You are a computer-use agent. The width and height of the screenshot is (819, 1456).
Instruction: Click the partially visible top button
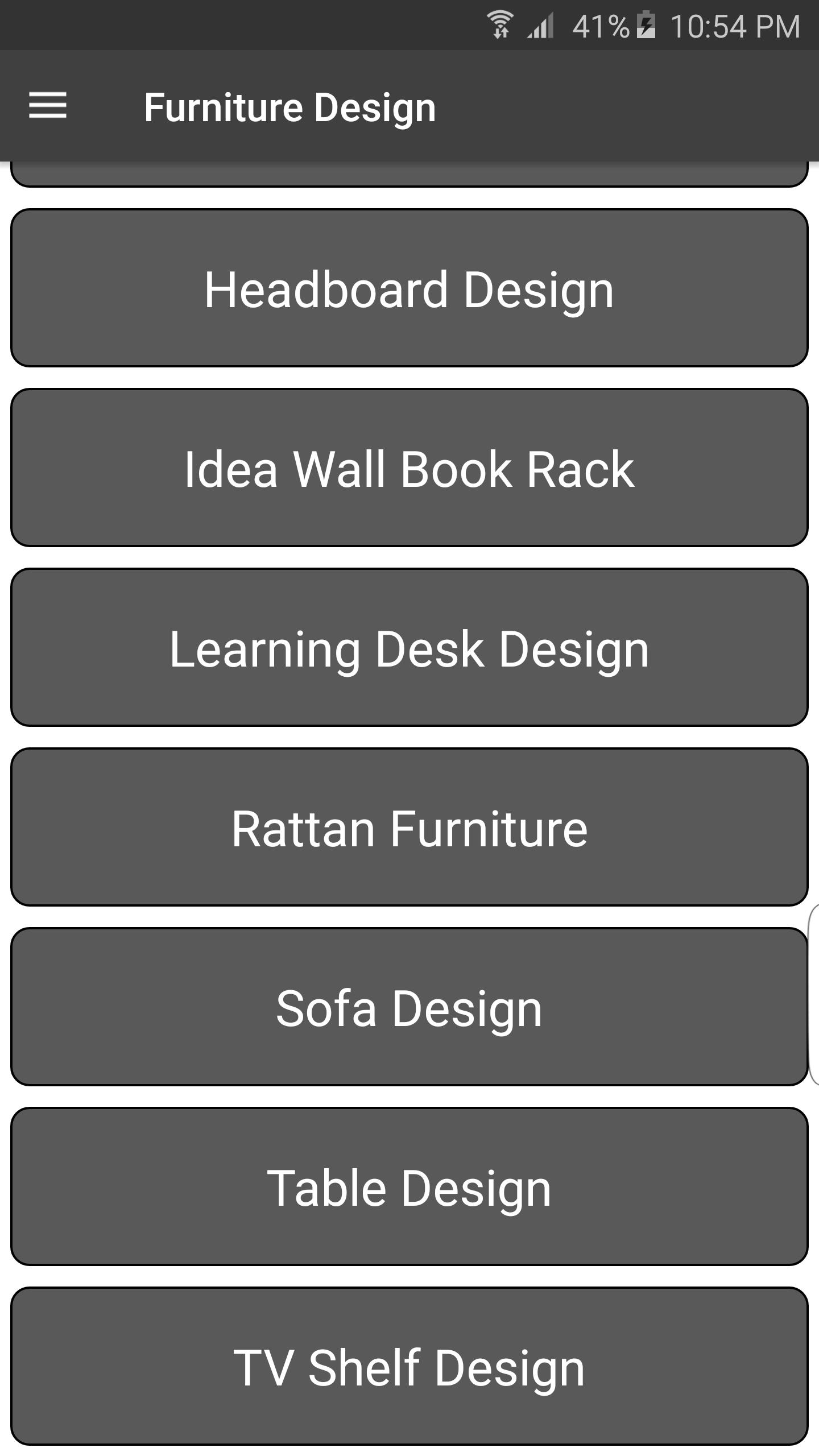point(408,171)
